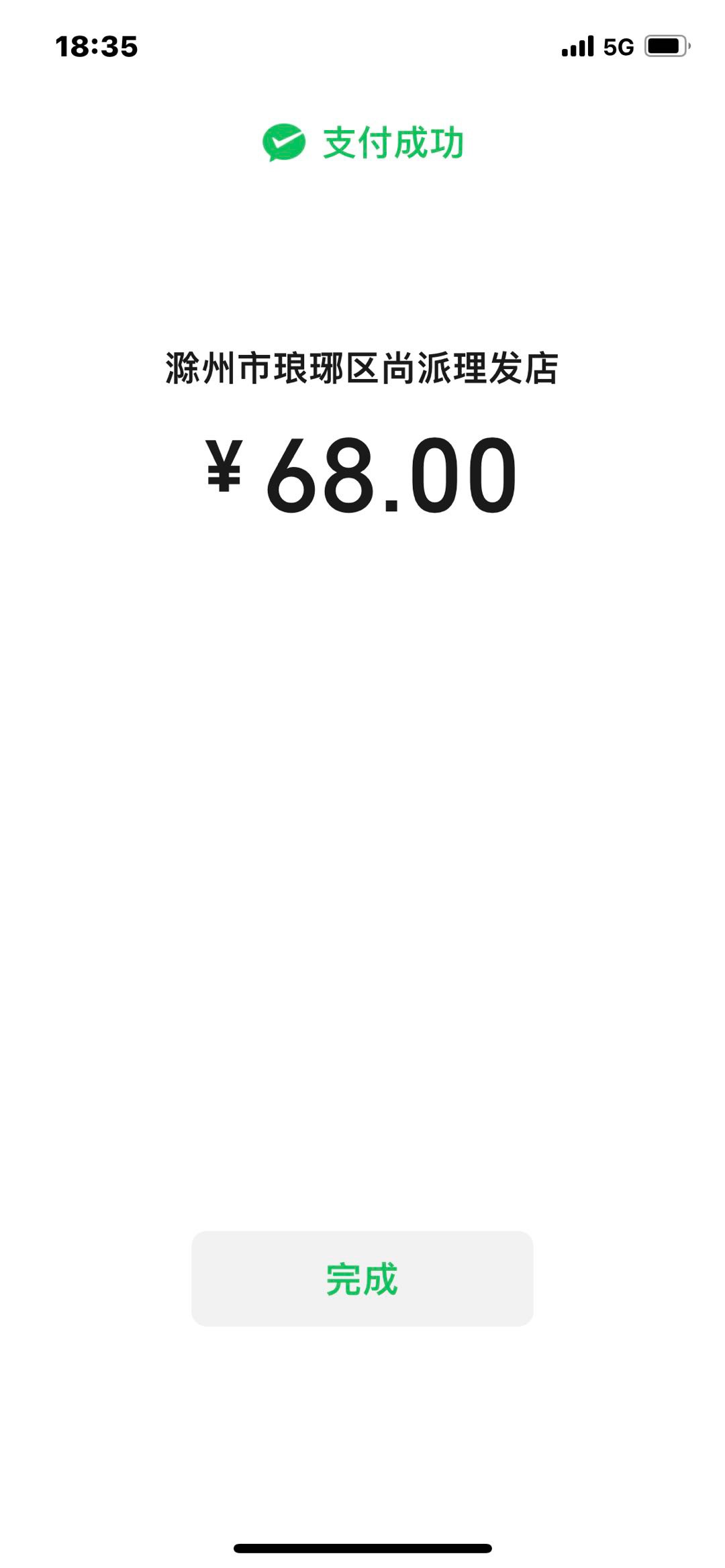Tap the 完成 button to finish
The width and height of the screenshot is (725, 1568).
point(362,1278)
